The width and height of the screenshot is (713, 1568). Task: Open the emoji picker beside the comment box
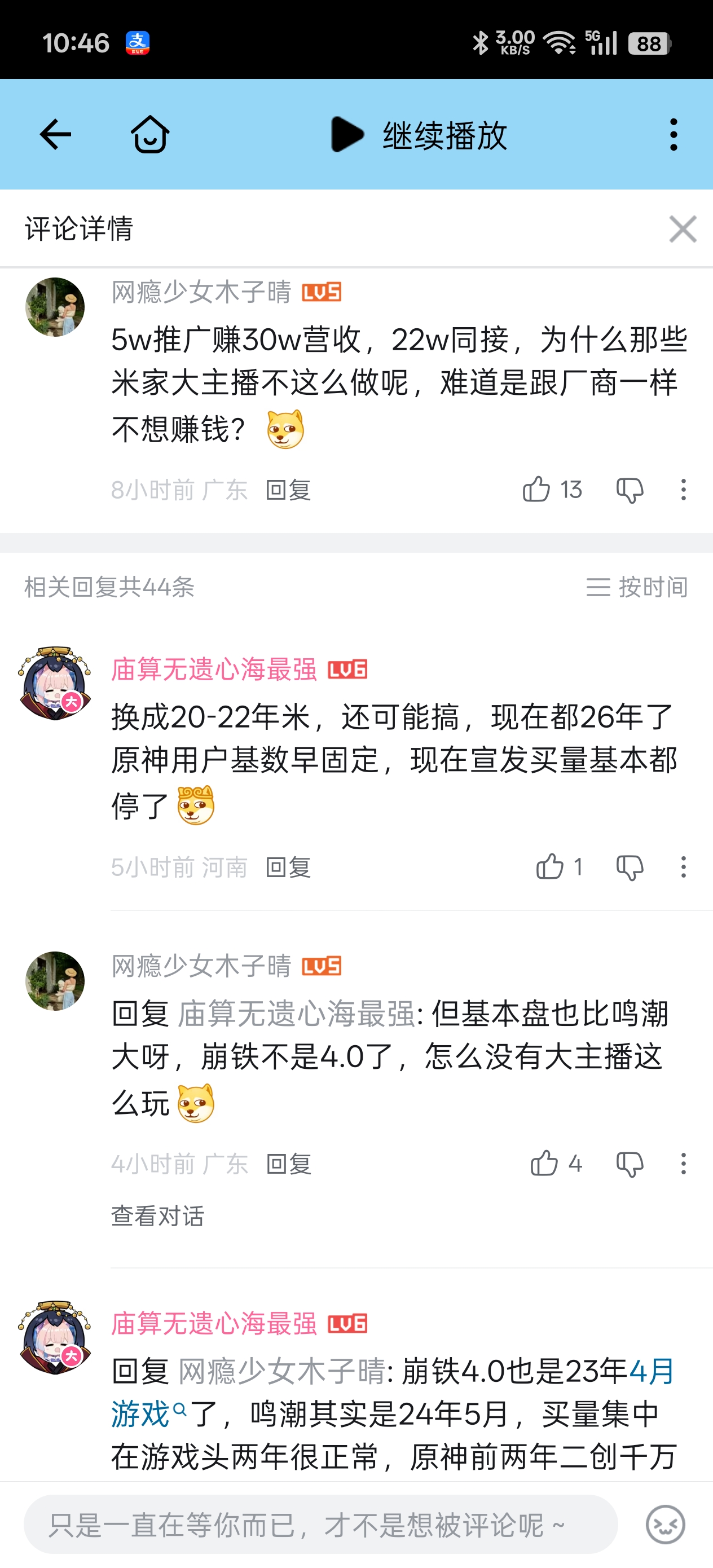665,1524
